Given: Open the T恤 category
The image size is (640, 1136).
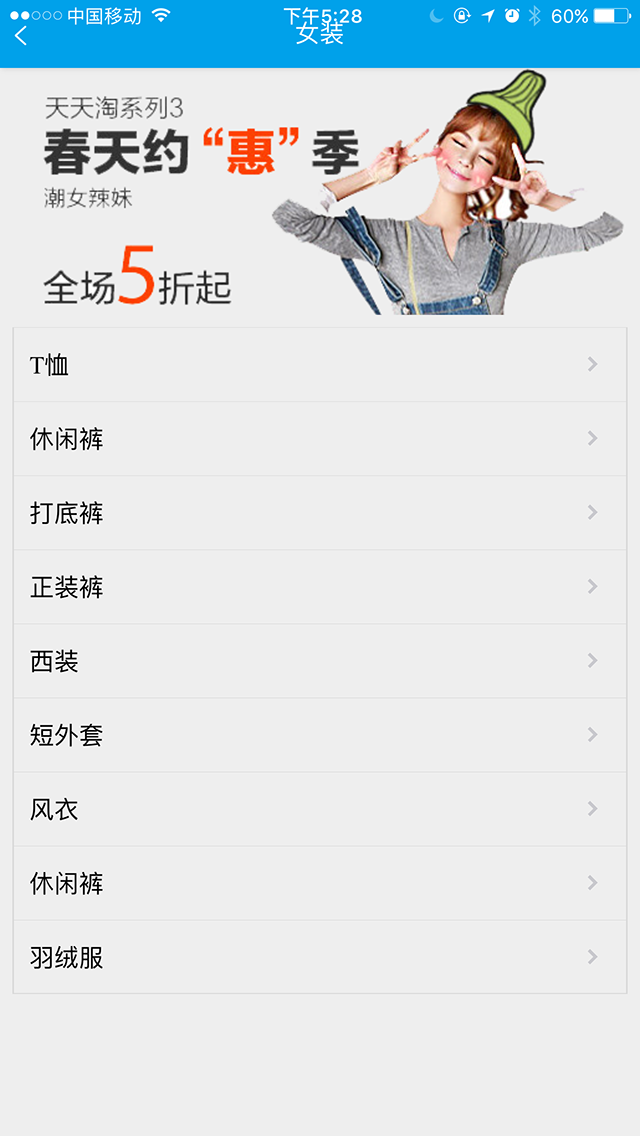Looking at the screenshot, I should (320, 365).
